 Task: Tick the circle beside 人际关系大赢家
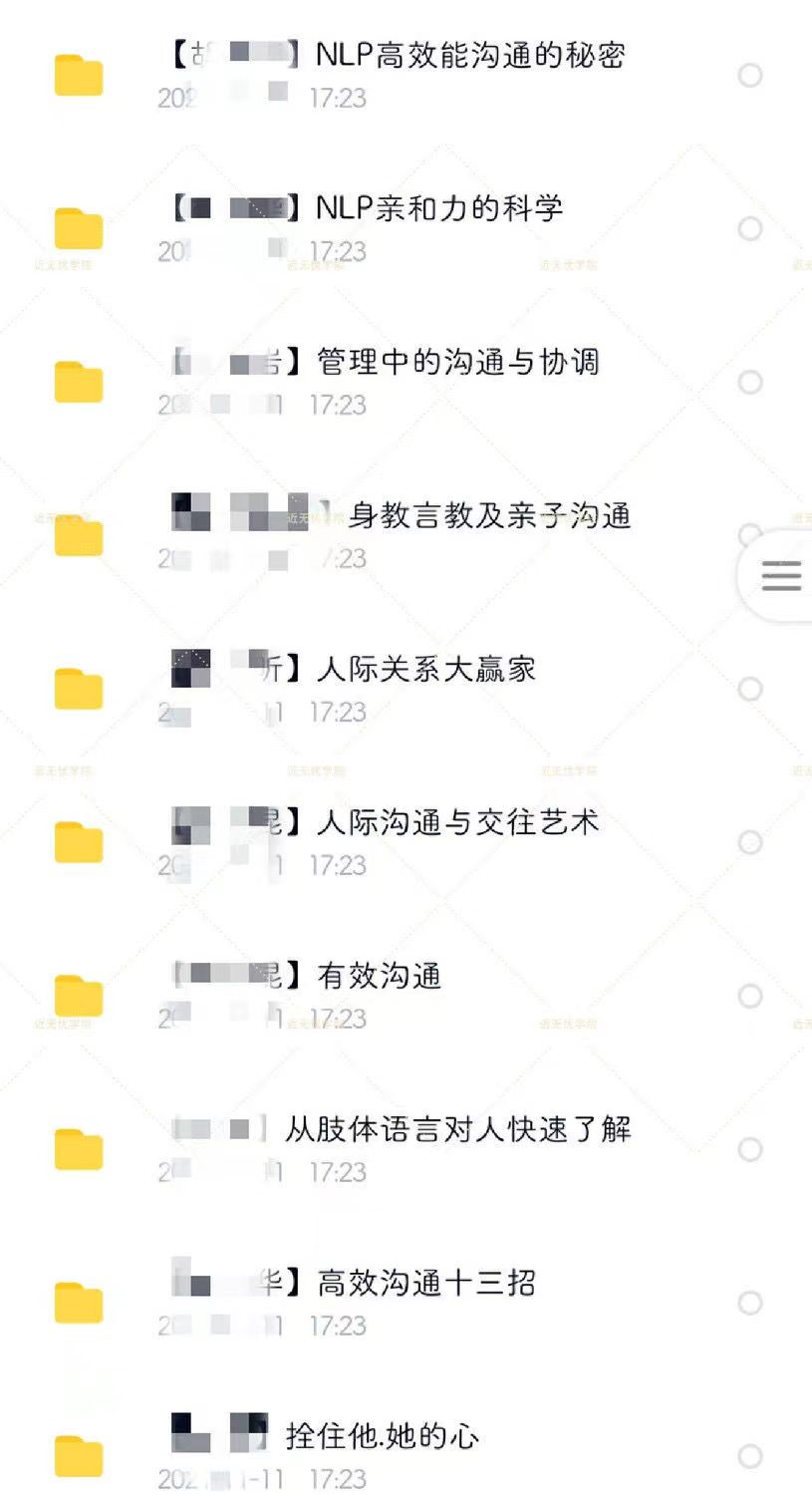coord(750,689)
